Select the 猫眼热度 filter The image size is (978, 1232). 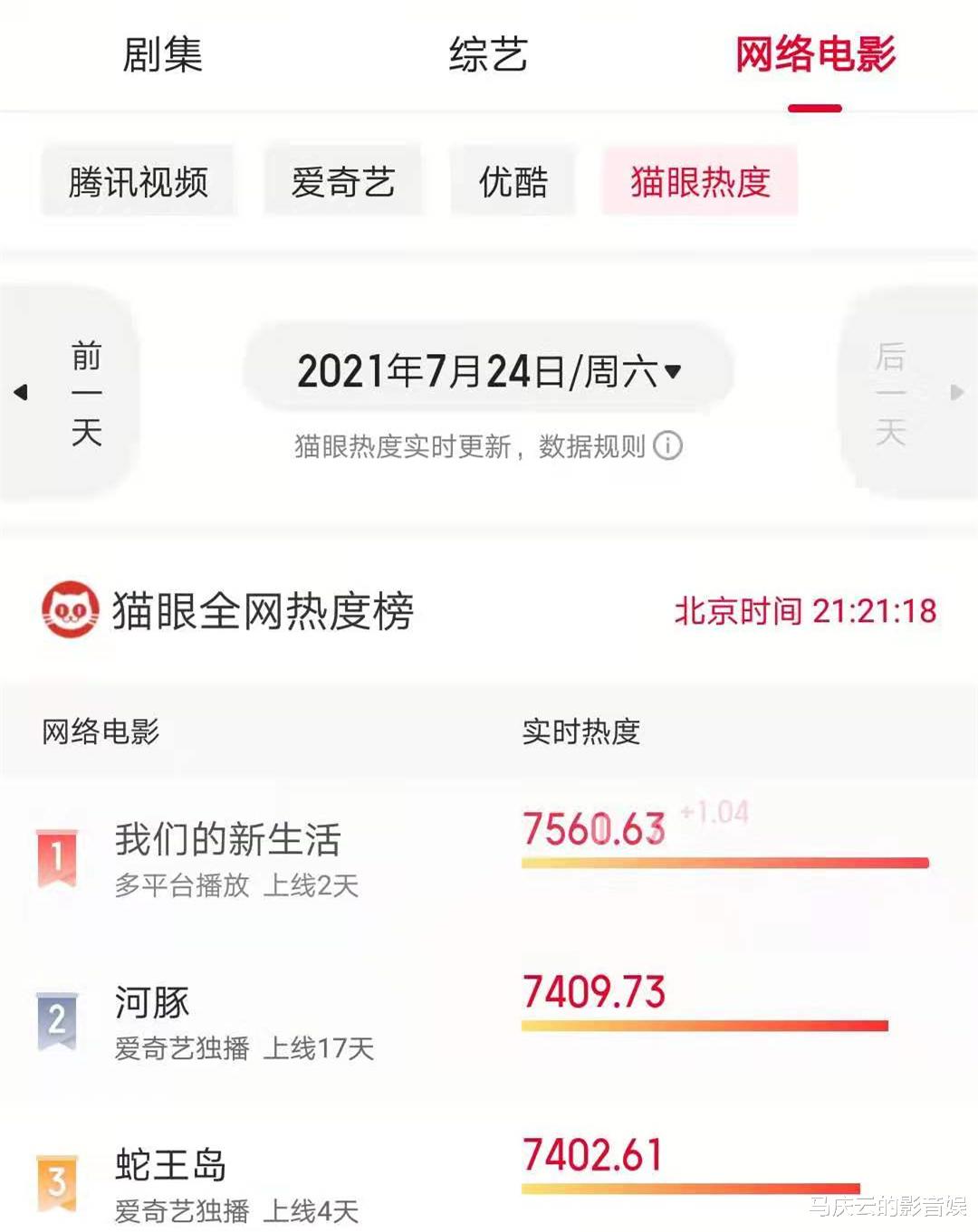click(701, 180)
